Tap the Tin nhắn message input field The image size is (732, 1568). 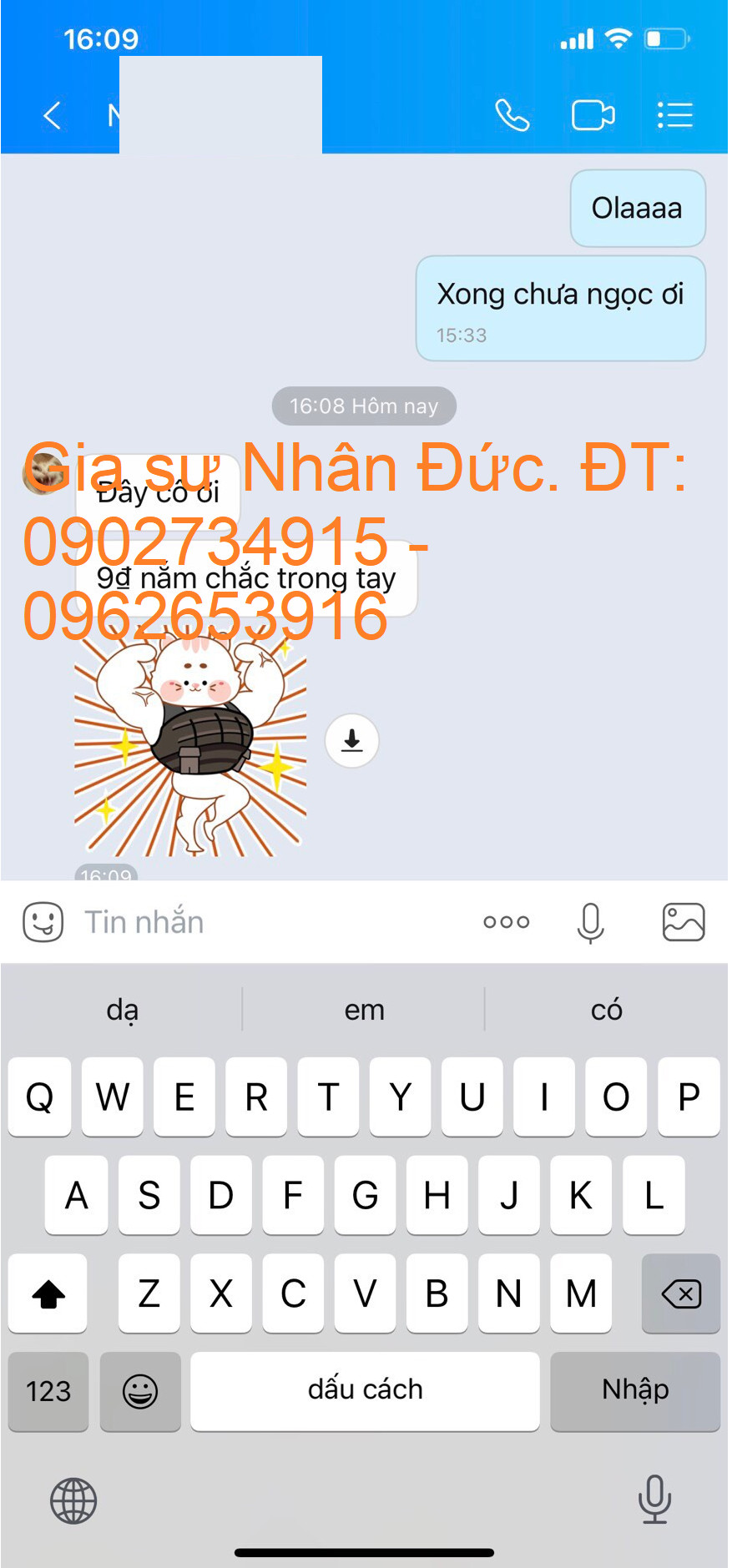(209, 921)
